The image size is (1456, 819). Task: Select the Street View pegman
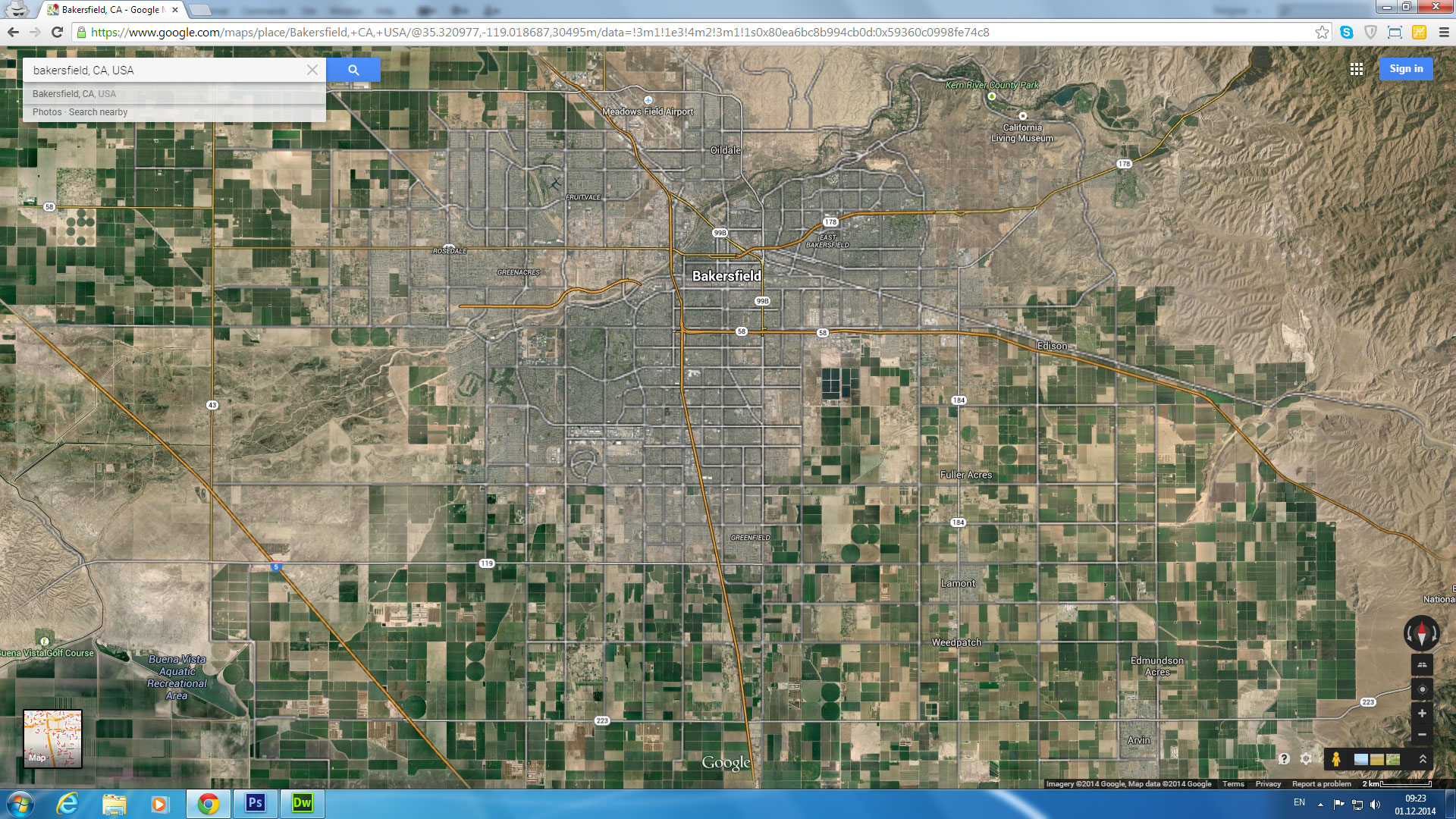pyautogui.click(x=1335, y=758)
